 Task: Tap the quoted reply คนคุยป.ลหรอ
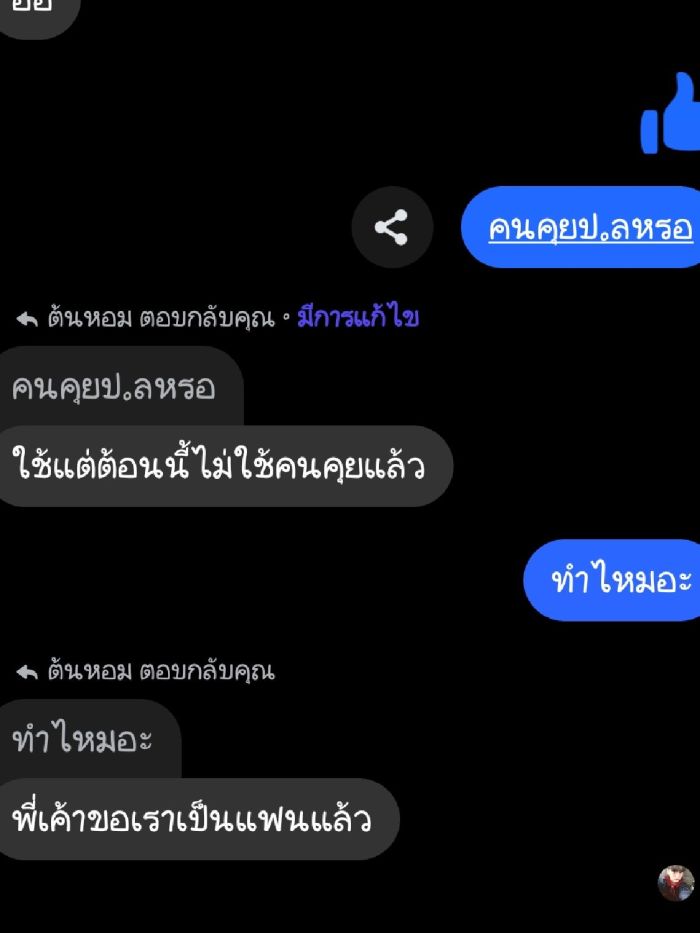pos(114,387)
